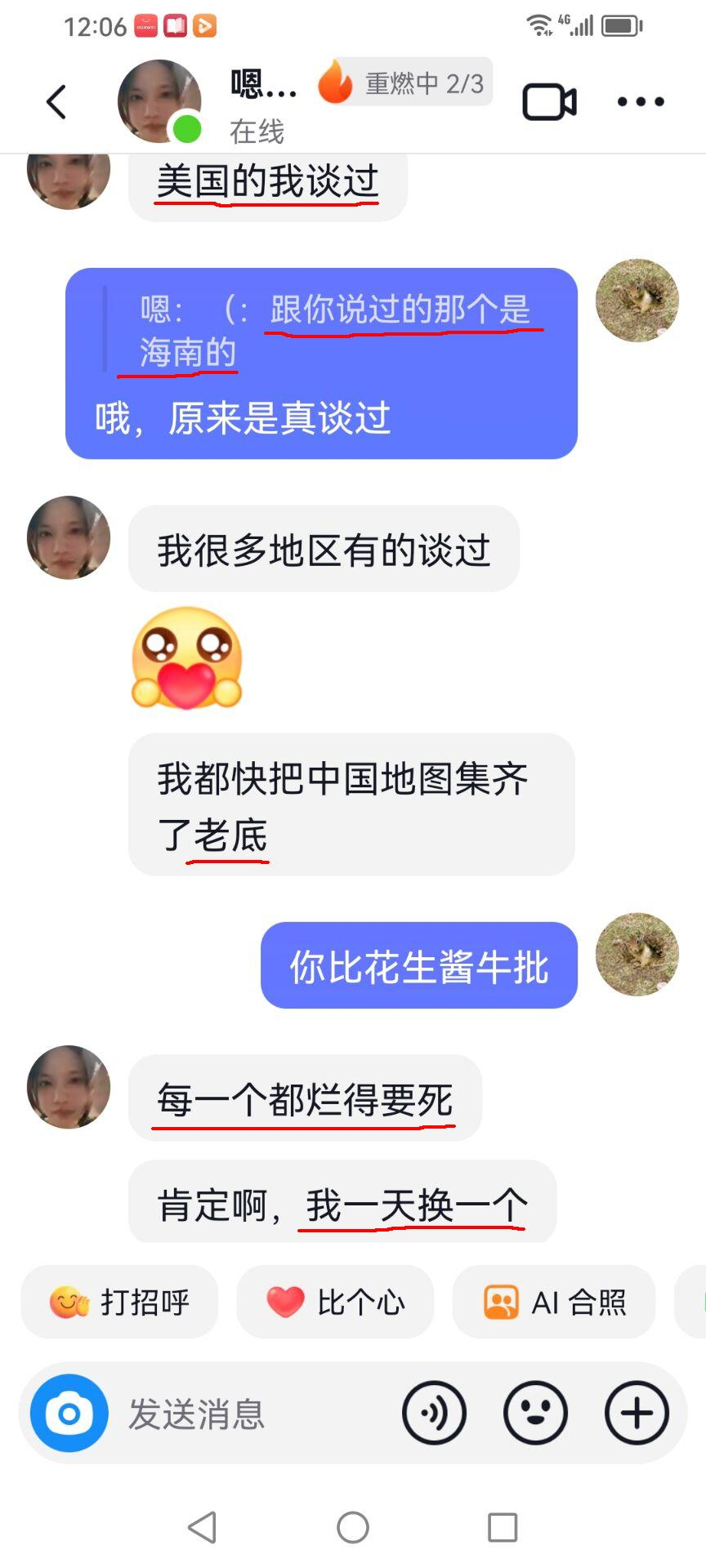Tap the quoted message about 海南的
Viewport: 706px width, 1568px height.
coord(323,331)
